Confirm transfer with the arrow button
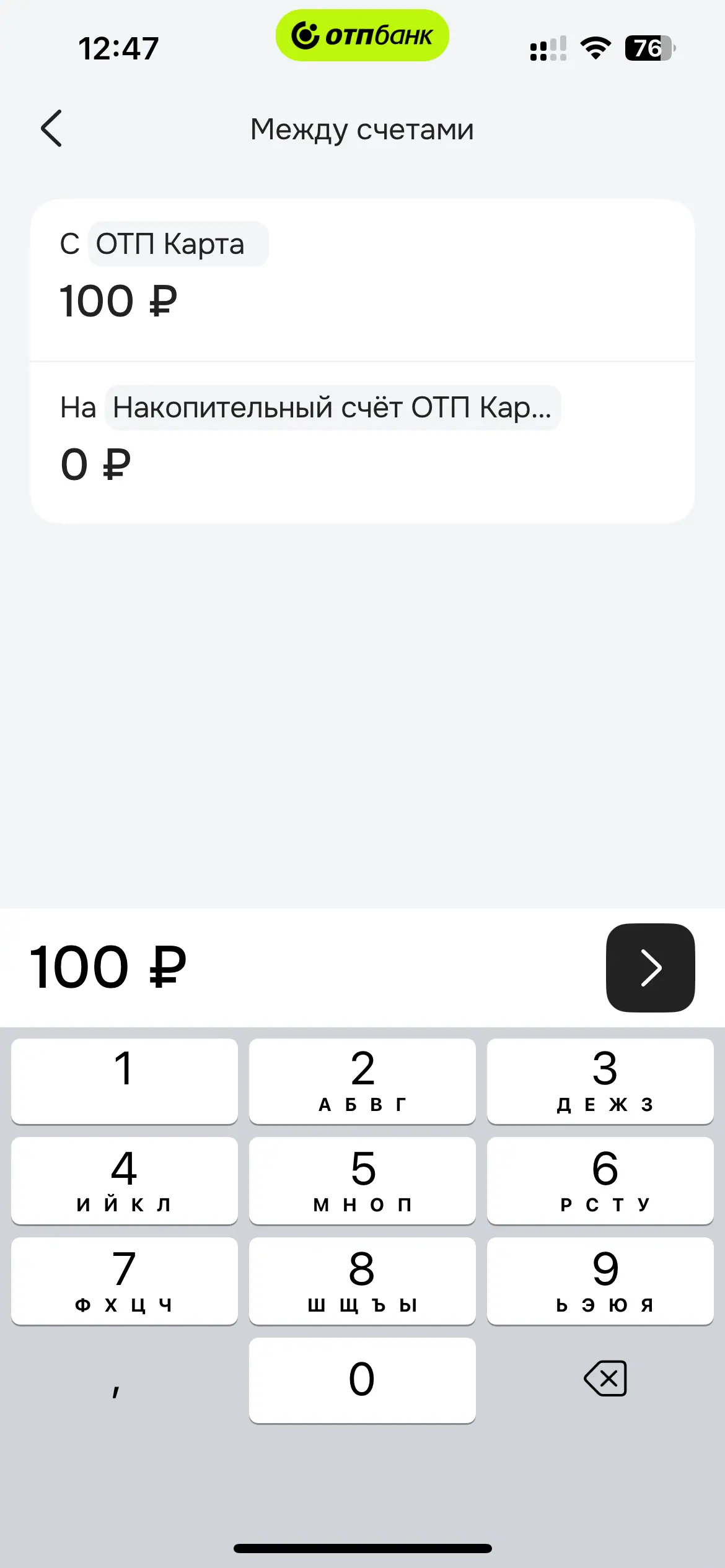Screen dimensions: 725x1568 click(650, 967)
